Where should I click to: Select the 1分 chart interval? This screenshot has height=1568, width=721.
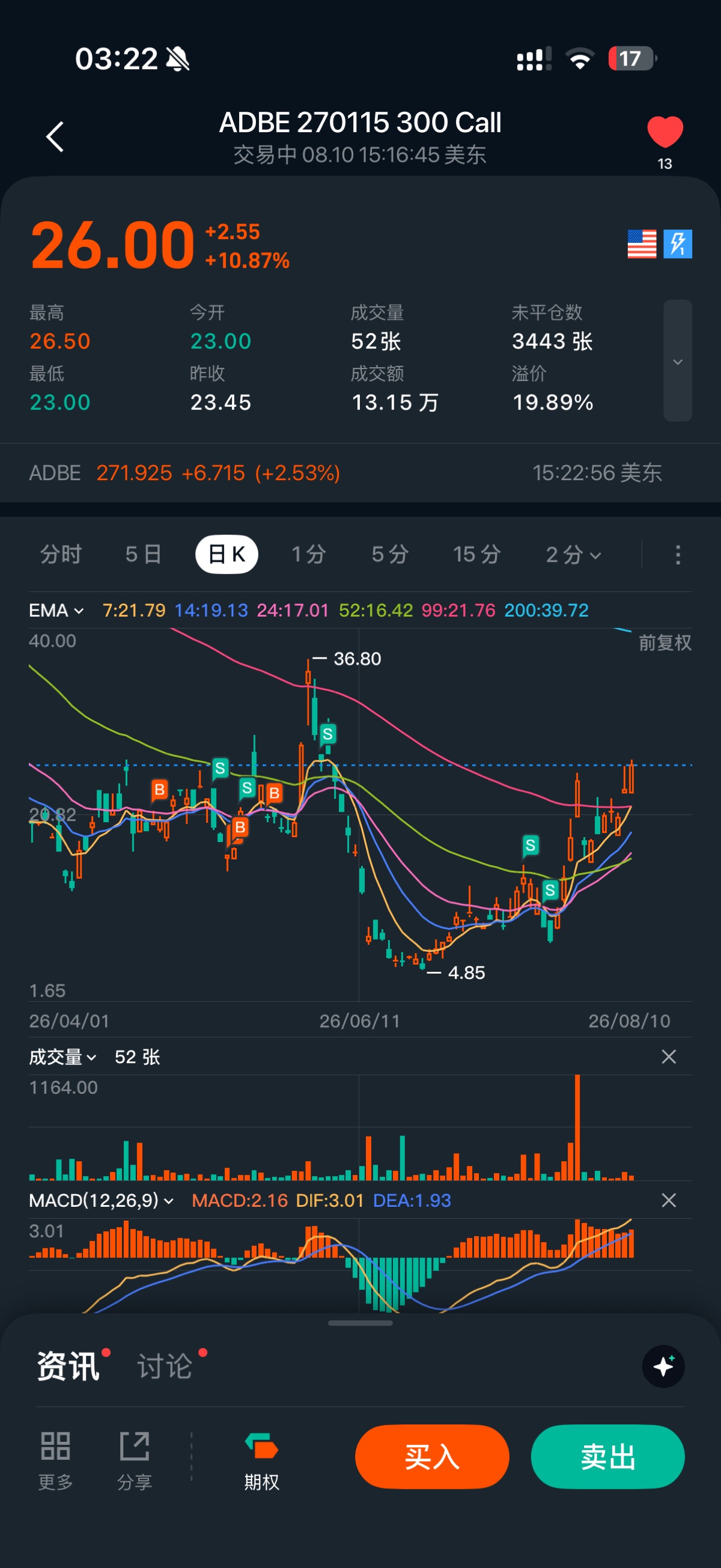pos(309,555)
